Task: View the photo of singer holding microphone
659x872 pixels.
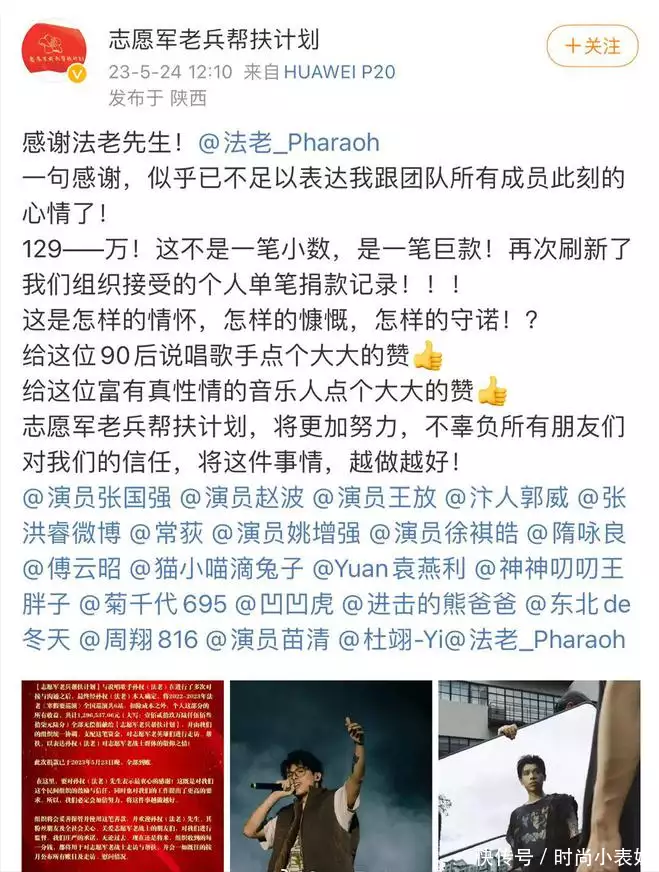Action: pyautogui.click(x=330, y=775)
